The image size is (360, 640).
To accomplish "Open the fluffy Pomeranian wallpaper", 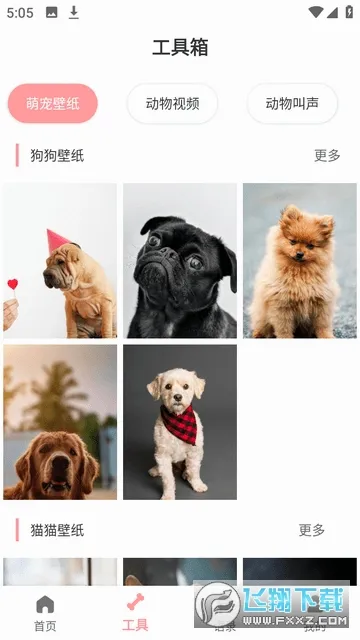I will 300,260.
